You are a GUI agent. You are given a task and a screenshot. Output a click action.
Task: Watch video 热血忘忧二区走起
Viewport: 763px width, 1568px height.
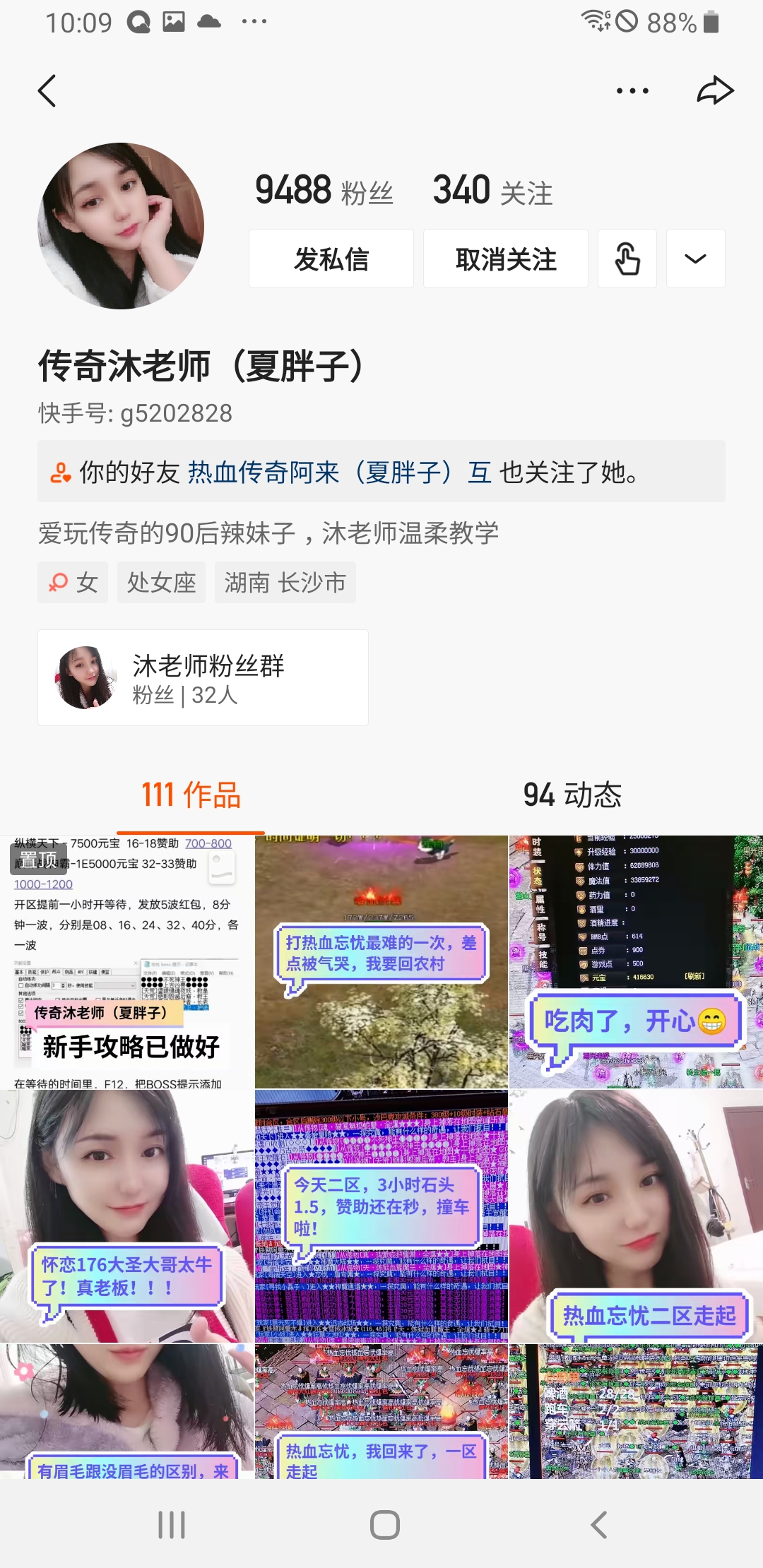(636, 1216)
